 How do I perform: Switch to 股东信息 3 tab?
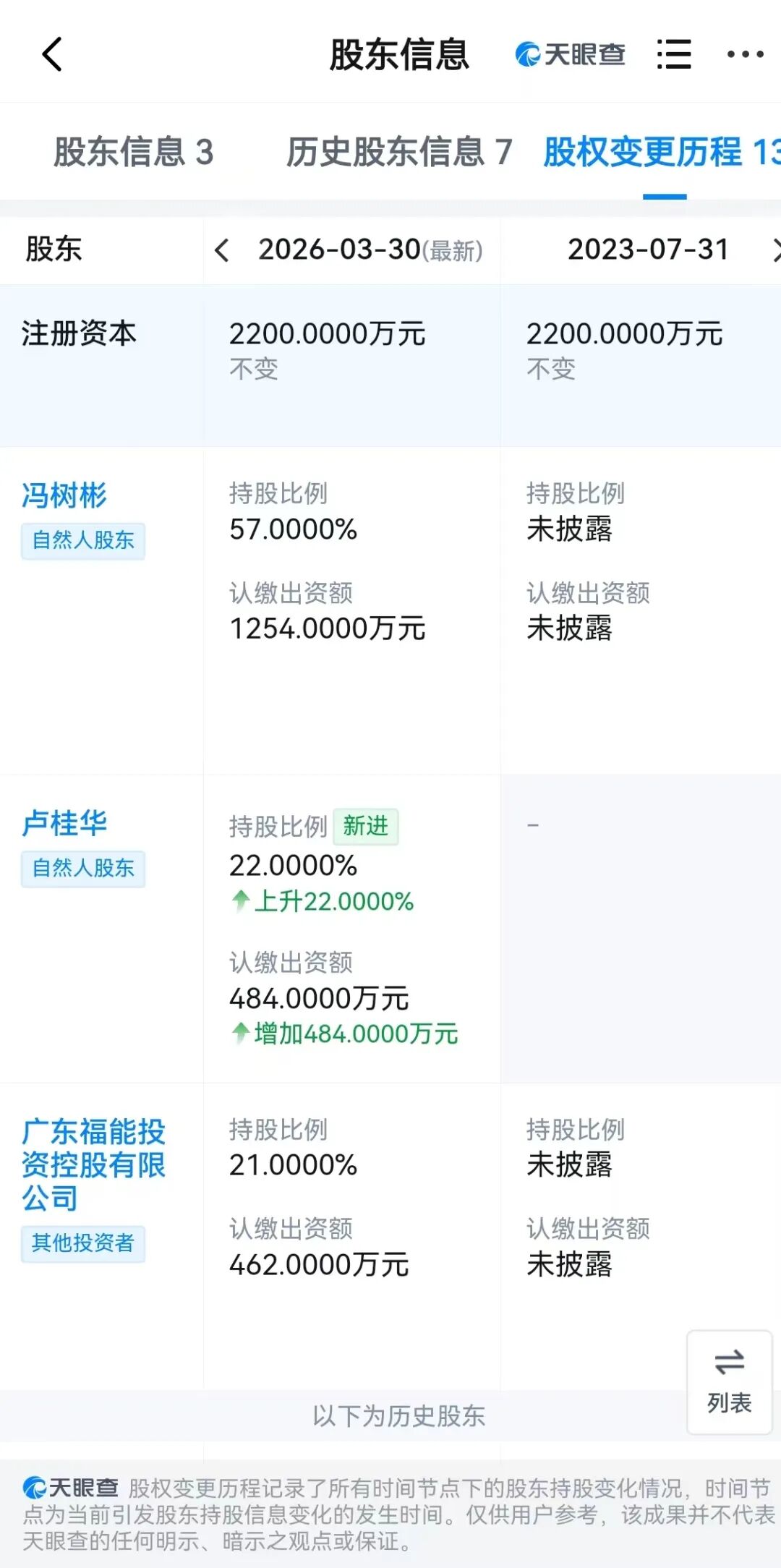(x=134, y=153)
